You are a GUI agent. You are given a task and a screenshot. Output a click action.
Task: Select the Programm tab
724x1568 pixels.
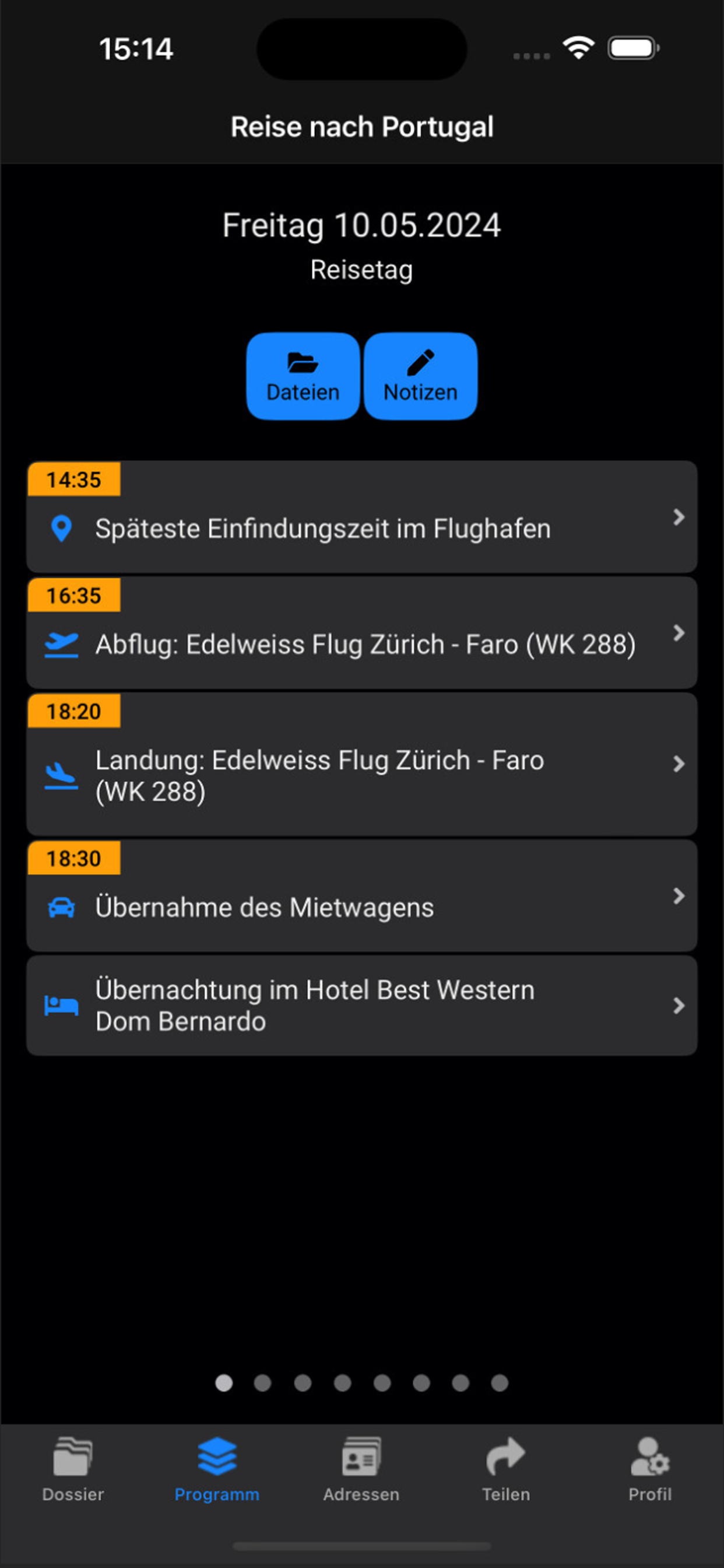coord(217,1469)
